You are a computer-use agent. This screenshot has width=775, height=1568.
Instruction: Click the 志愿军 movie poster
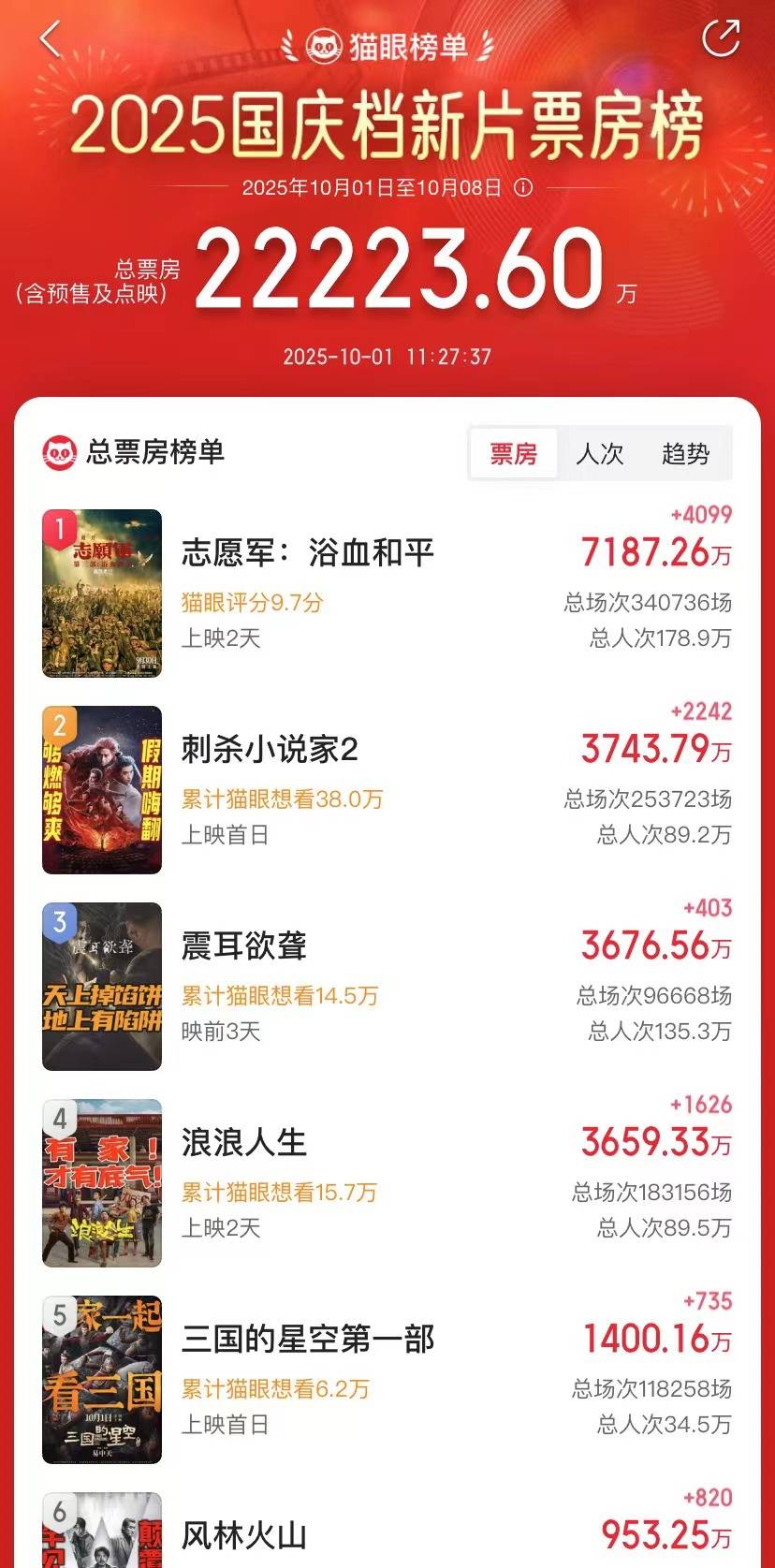[101, 593]
